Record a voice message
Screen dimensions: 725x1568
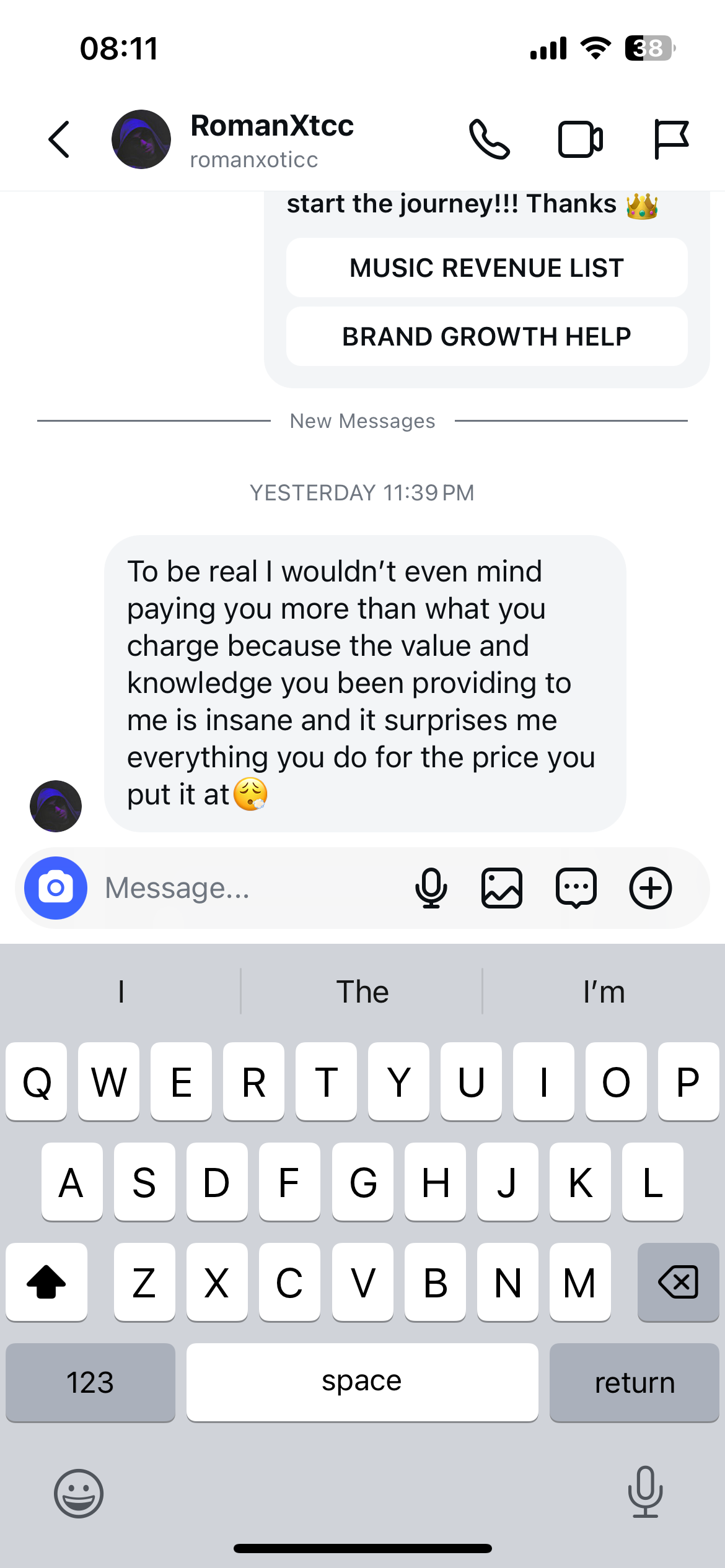tap(431, 888)
